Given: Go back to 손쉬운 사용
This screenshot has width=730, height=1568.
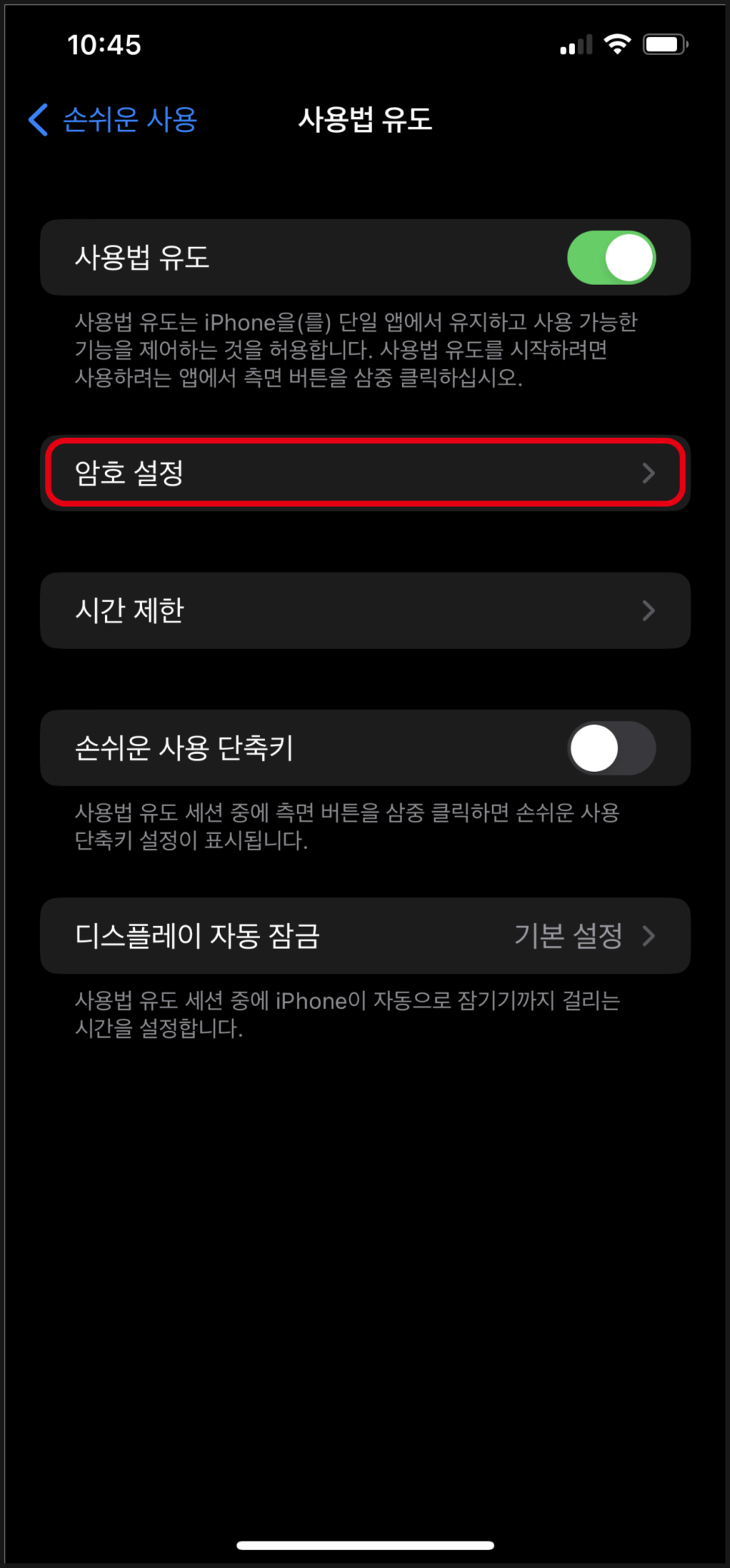Looking at the screenshot, I should pos(113,119).
